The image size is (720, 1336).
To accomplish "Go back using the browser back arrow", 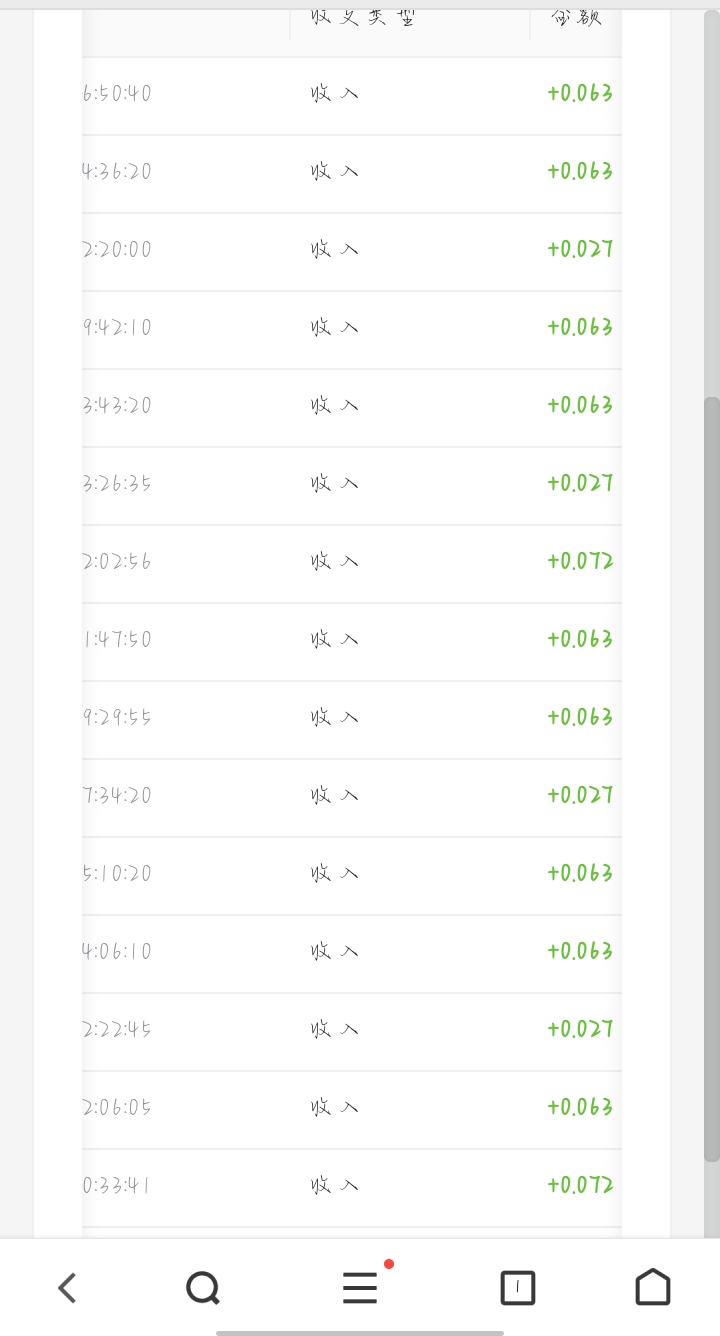I will point(67,1287).
